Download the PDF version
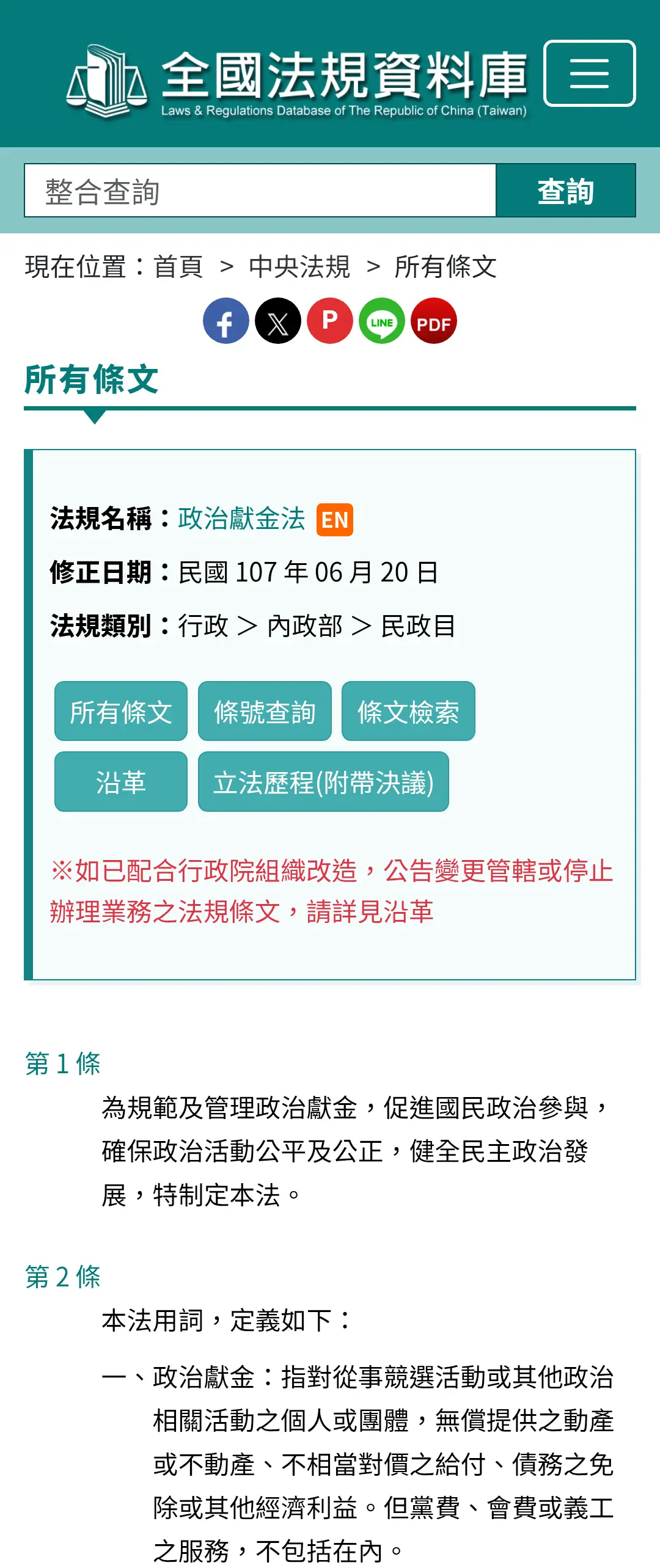Image resolution: width=660 pixels, height=1568 pixels. click(434, 321)
